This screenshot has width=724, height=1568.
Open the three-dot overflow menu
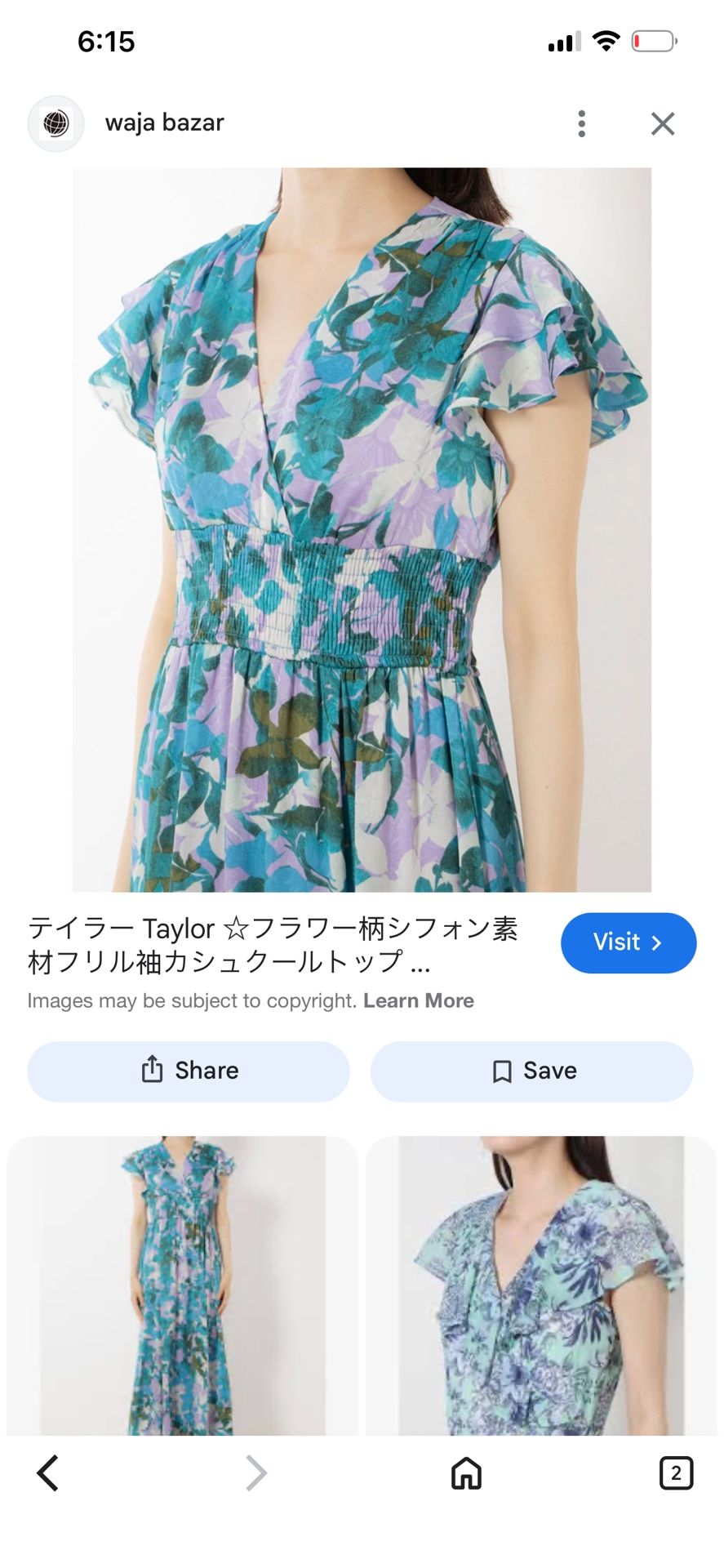tap(581, 124)
